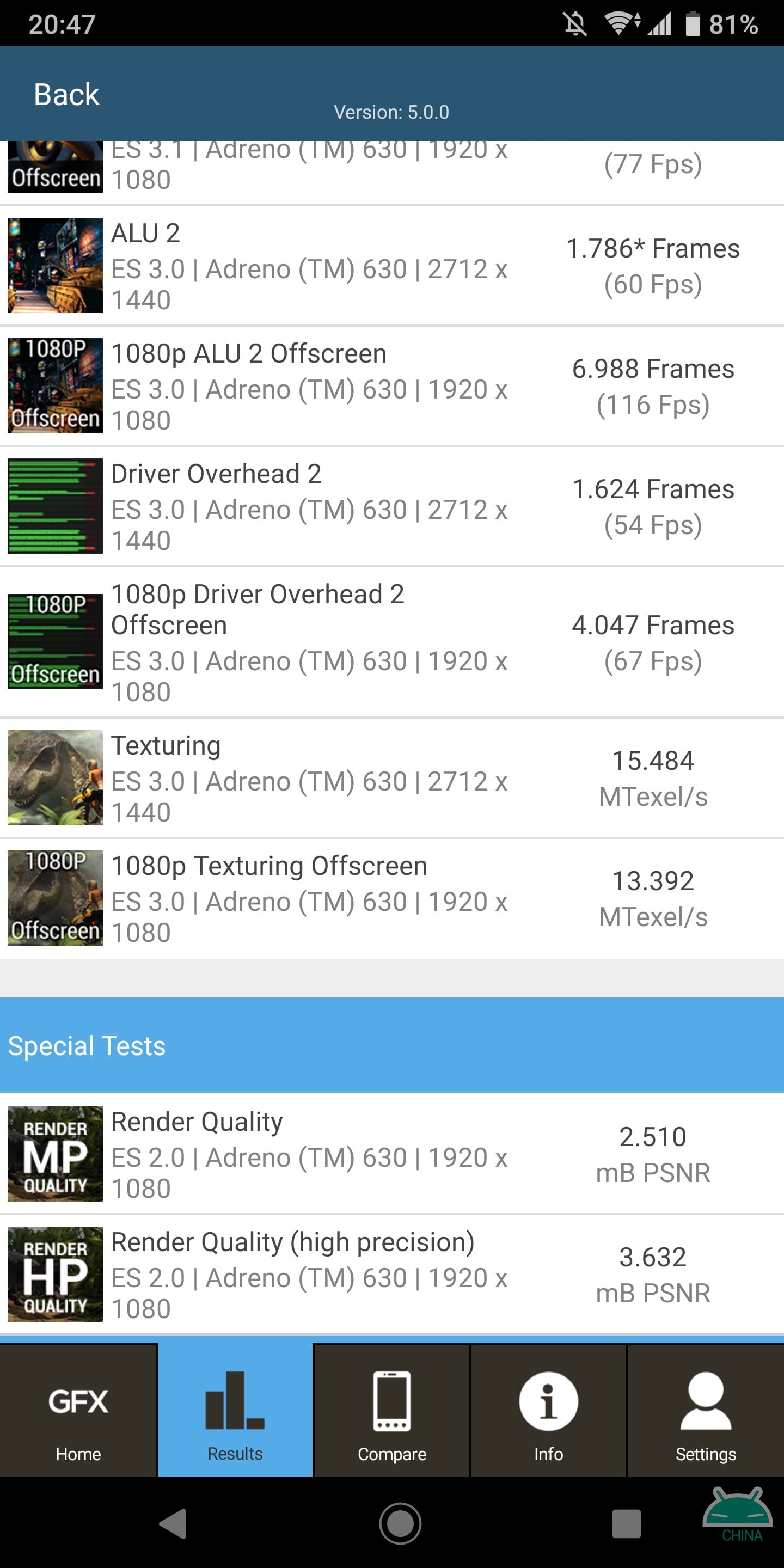Viewport: 784px width, 1568px height.
Task: Open the ALU 2 result row
Action: (392, 266)
